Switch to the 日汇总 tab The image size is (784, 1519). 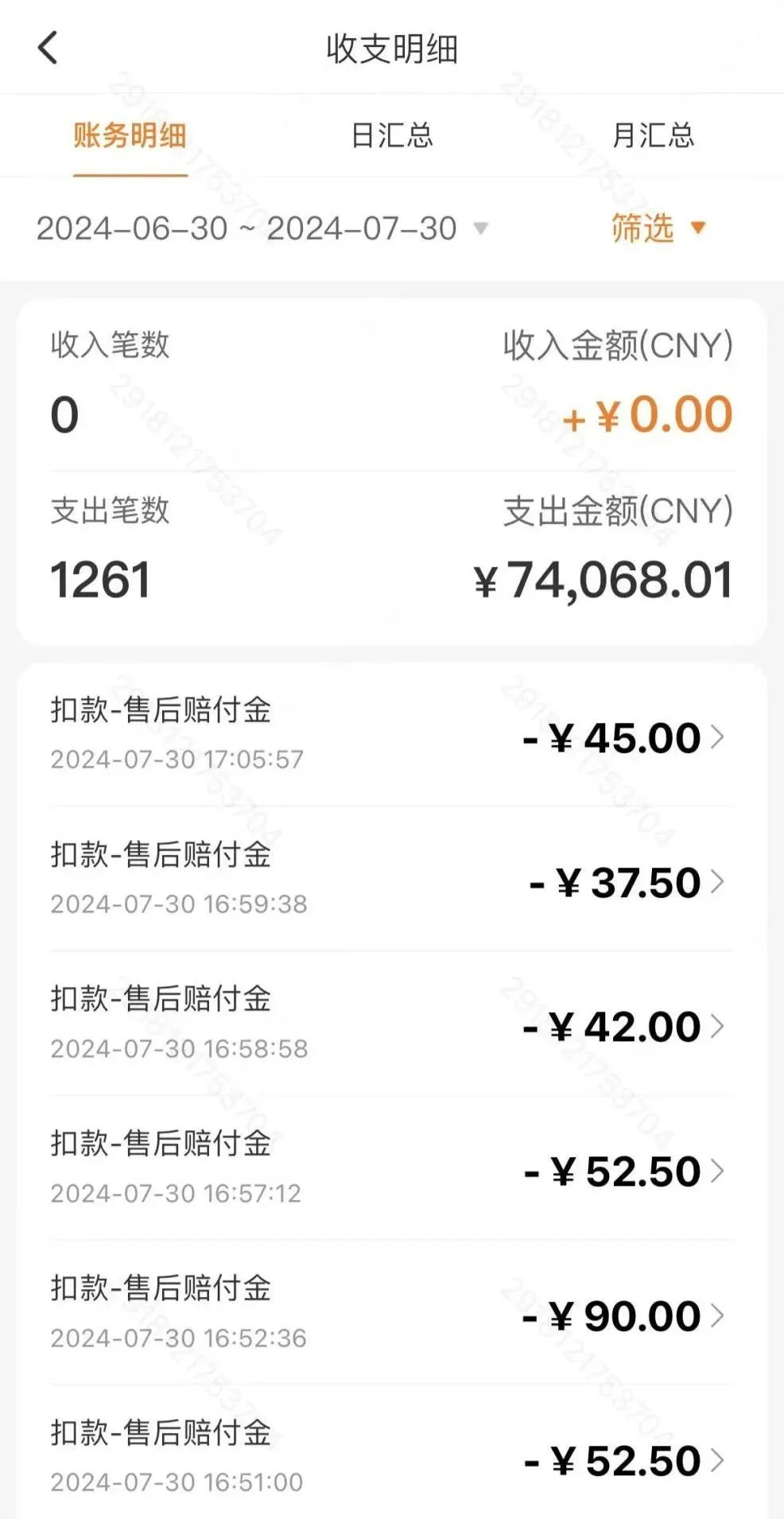(392, 135)
